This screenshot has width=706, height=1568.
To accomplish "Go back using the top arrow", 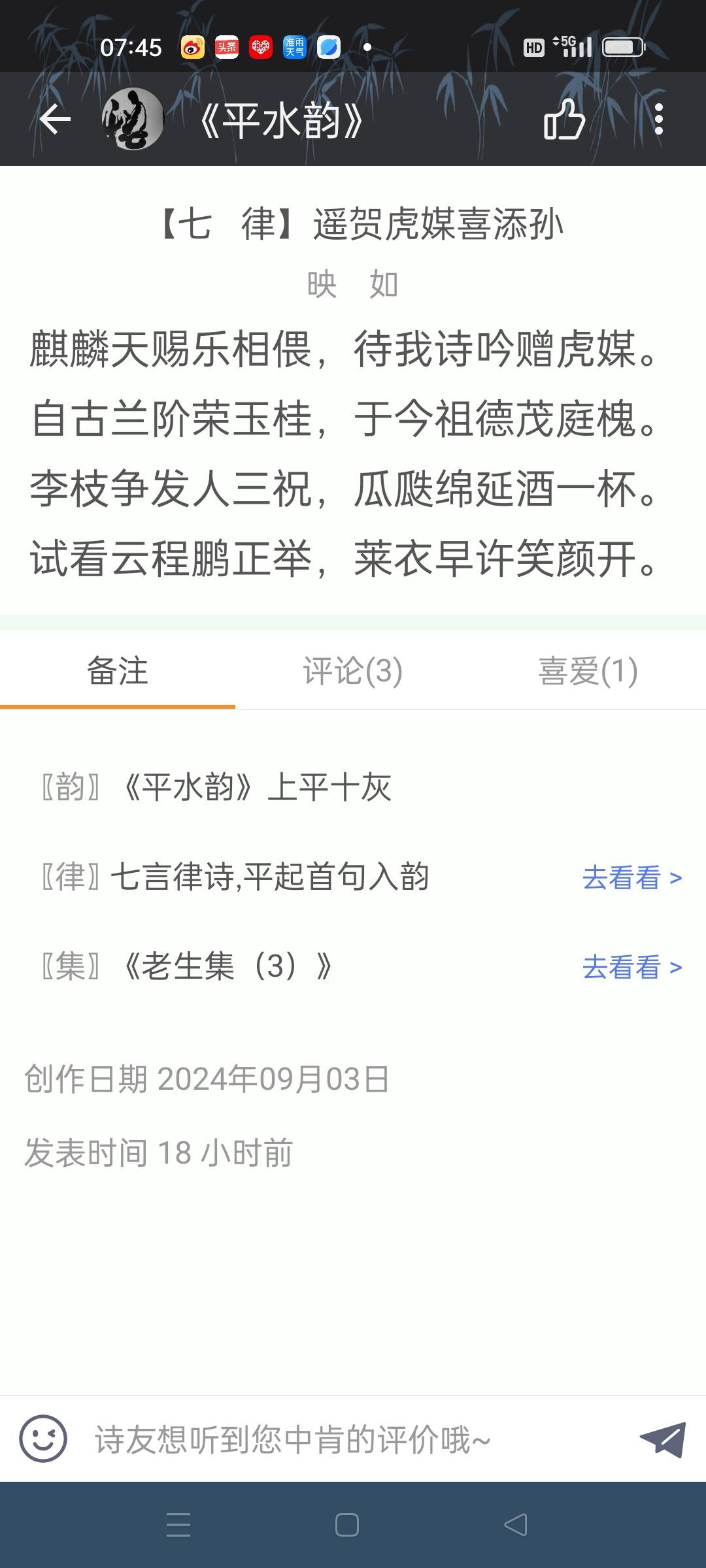I will point(55,120).
